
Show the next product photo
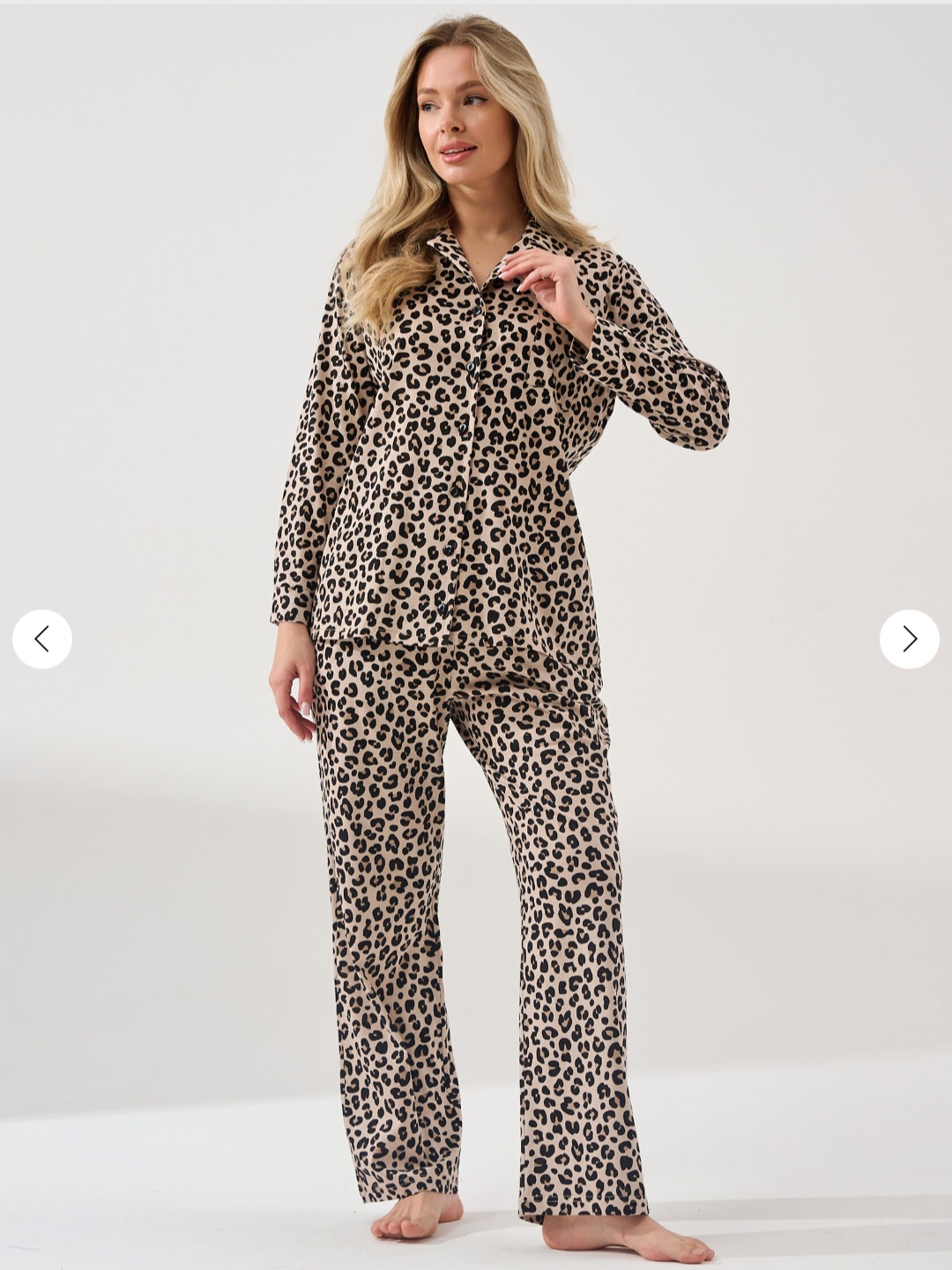909,639
